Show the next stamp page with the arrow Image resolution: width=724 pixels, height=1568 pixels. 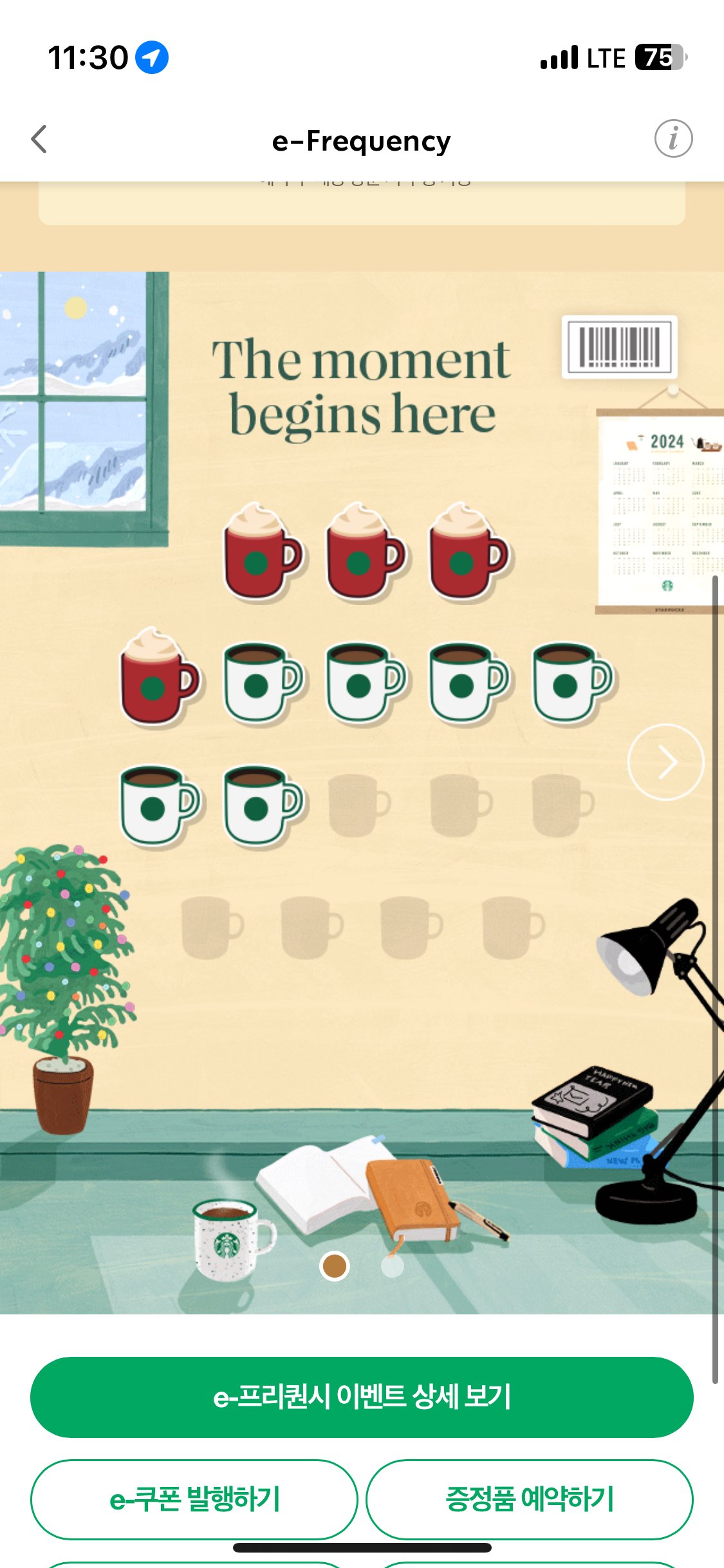coord(665,762)
